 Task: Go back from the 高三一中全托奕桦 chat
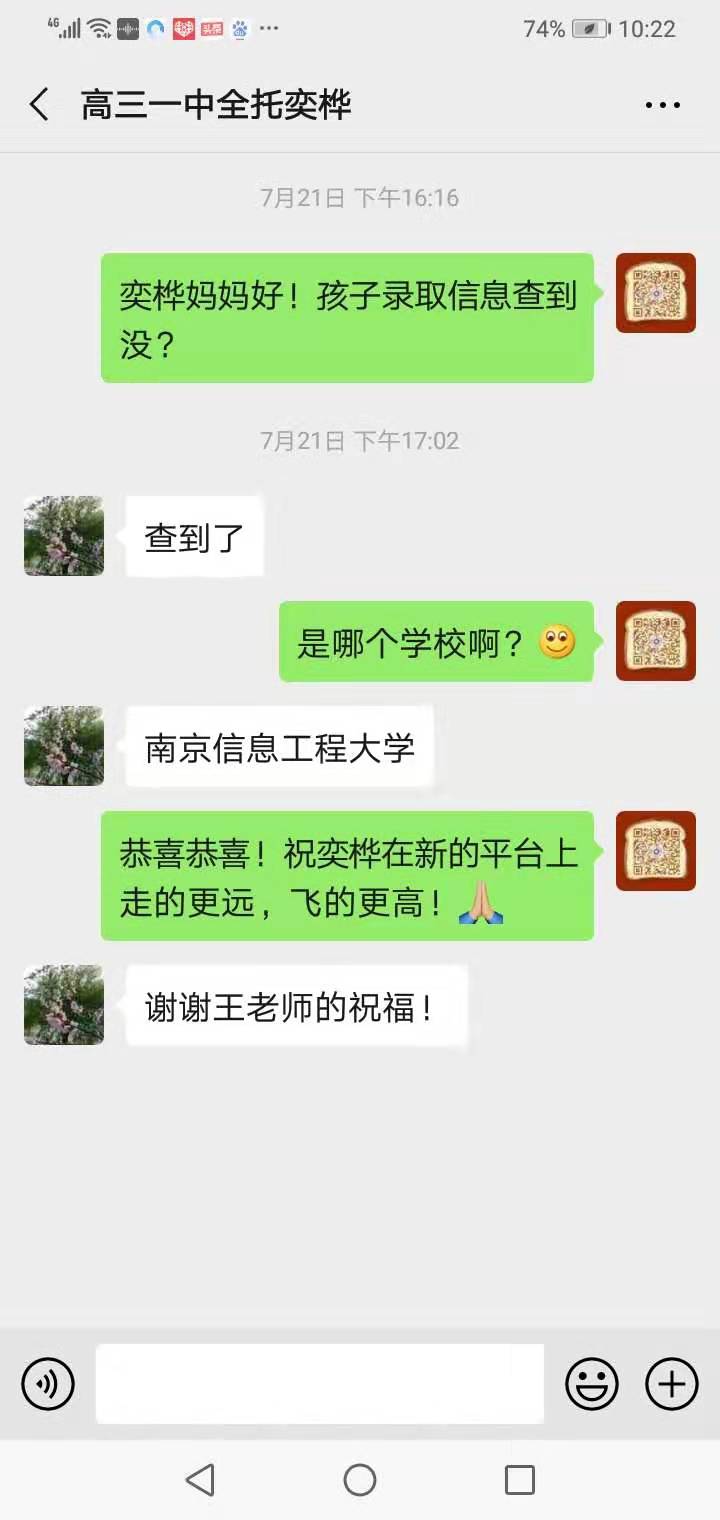point(40,105)
